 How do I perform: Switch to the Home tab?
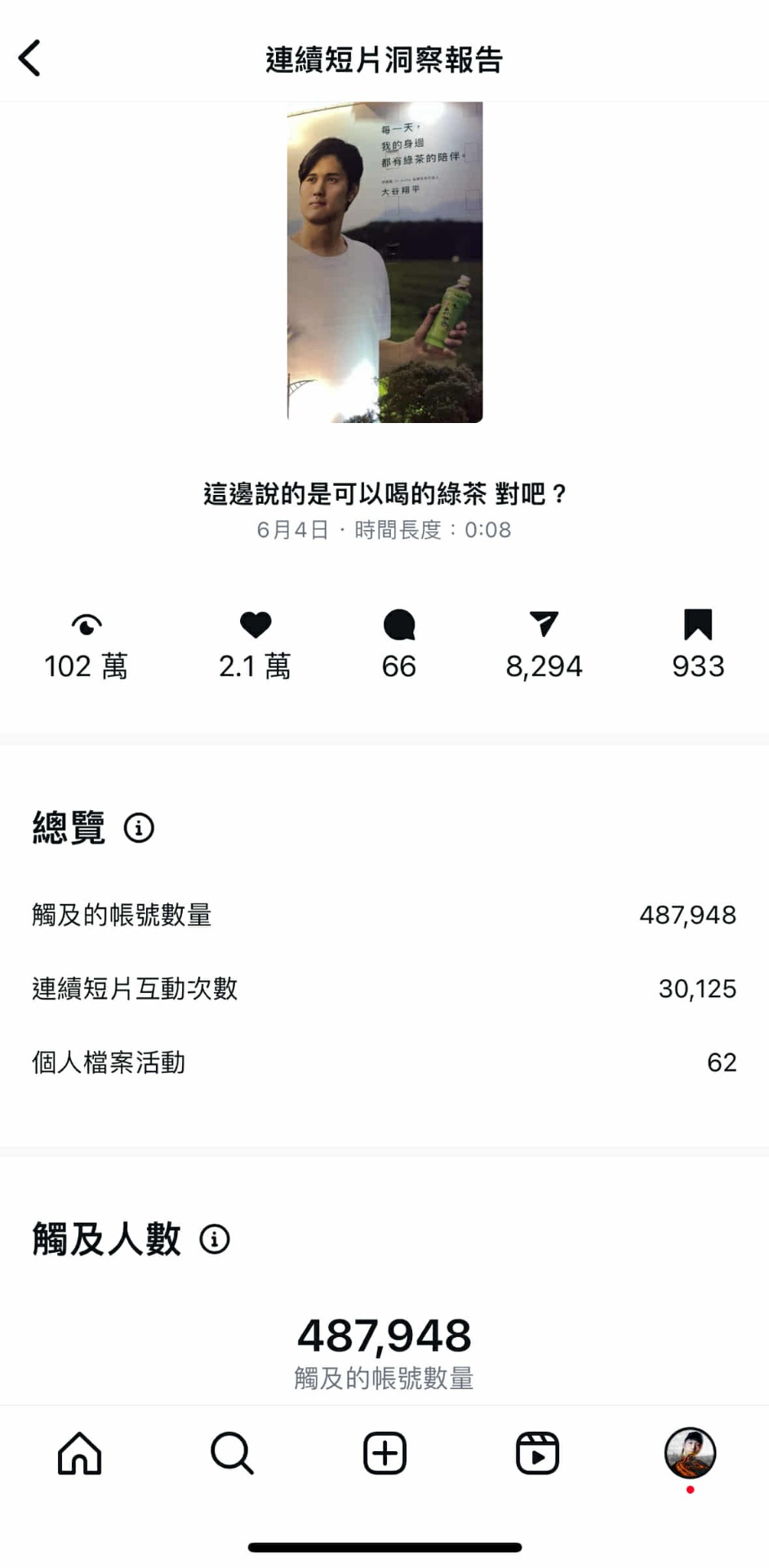79,1454
